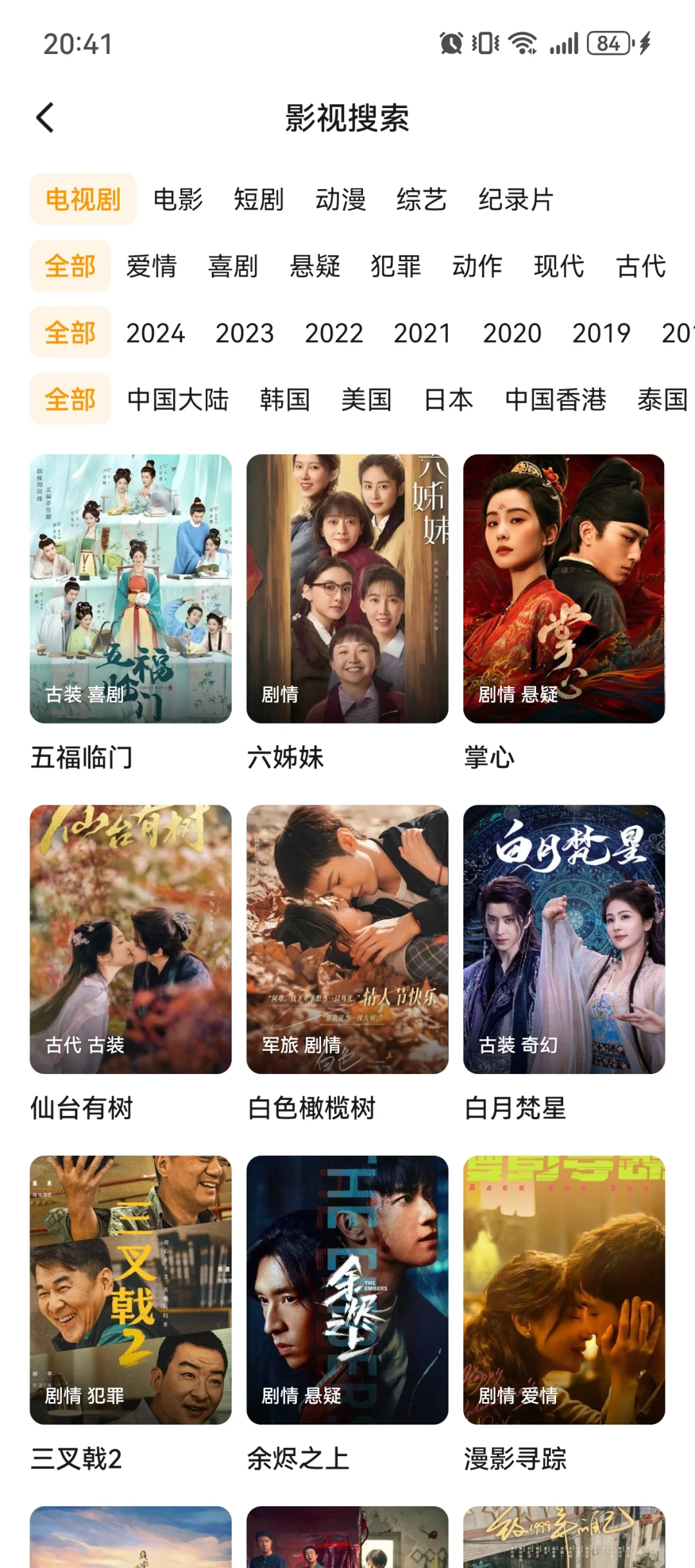695x1568 pixels.
Task: Filter shows by year 2024
Action: 155,333
